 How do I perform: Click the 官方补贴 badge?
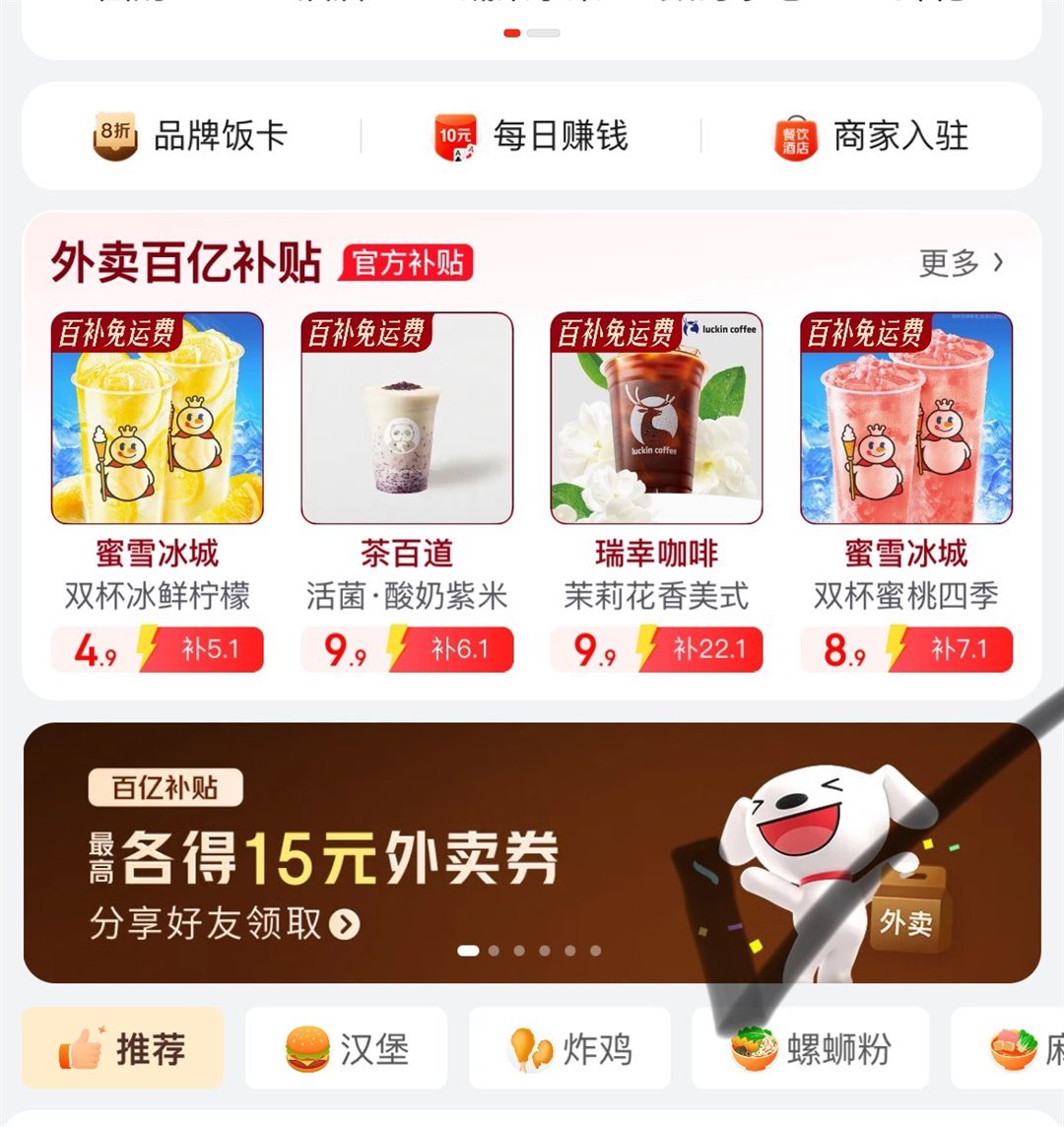point(406,263)
